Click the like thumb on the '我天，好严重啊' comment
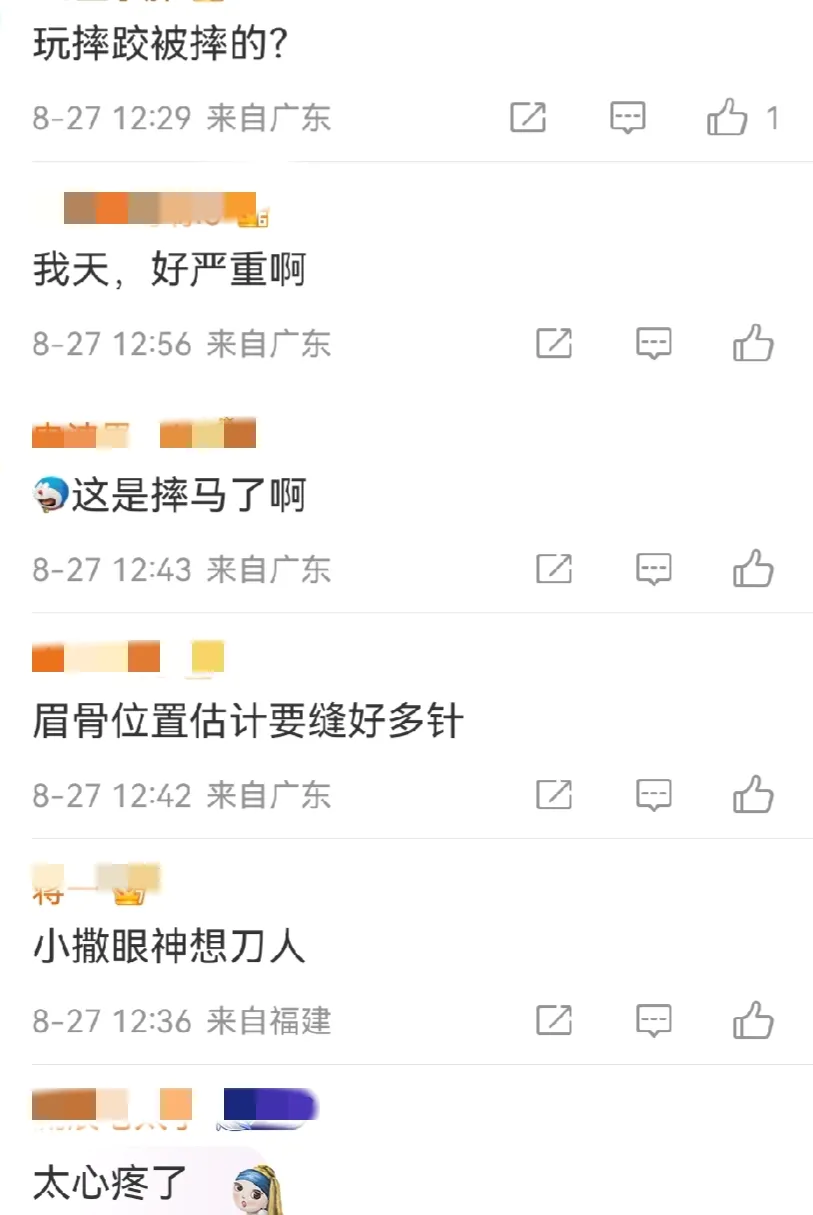This screenshot has height=1215, width=813. [x=753, y=343]
